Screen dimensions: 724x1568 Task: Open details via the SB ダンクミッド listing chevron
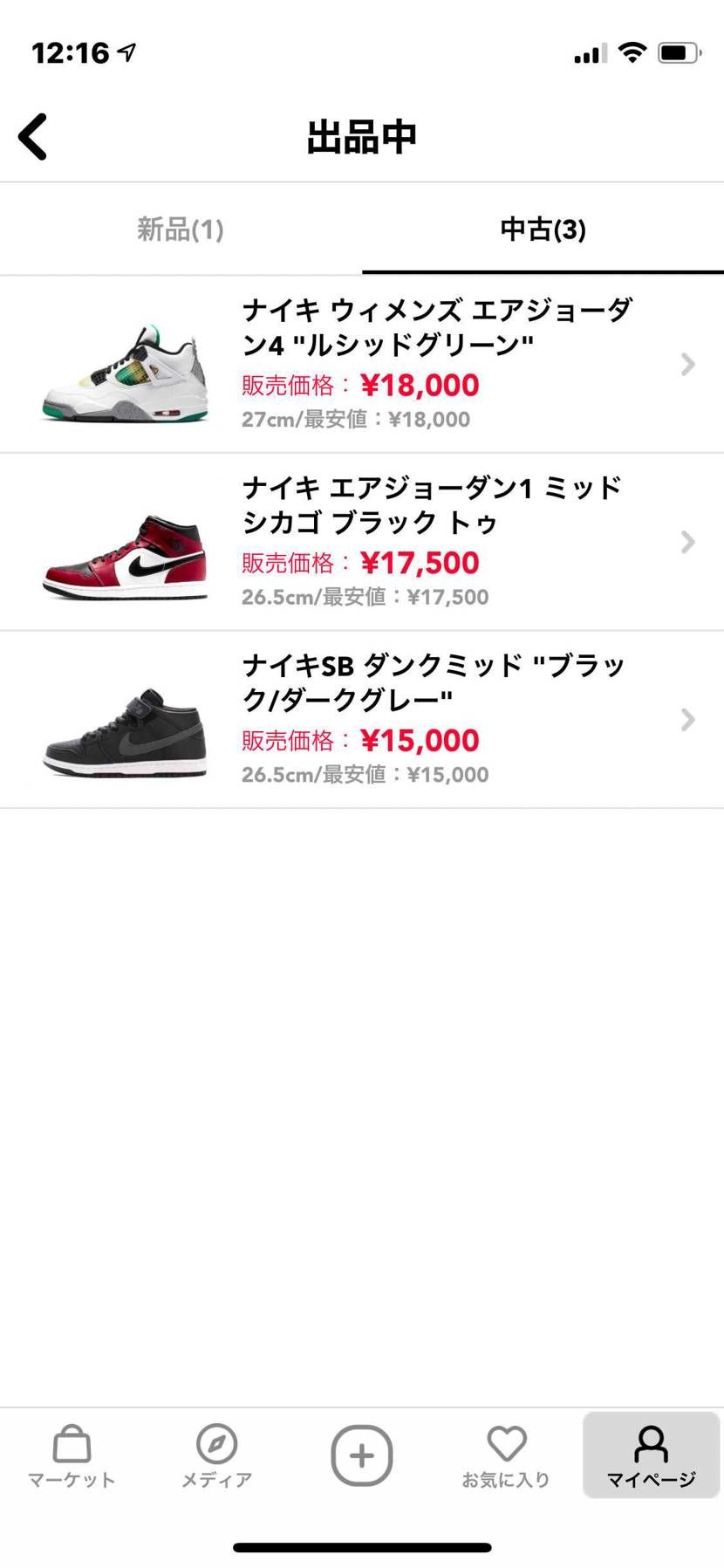(687, 719)
